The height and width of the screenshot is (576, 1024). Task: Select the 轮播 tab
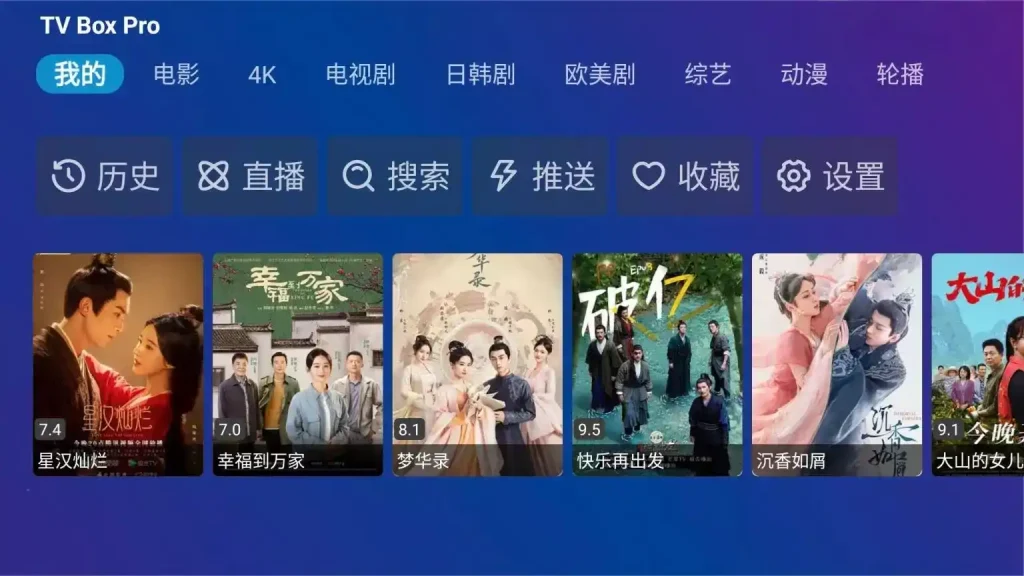pyautogui.click(x=900, y=74)
